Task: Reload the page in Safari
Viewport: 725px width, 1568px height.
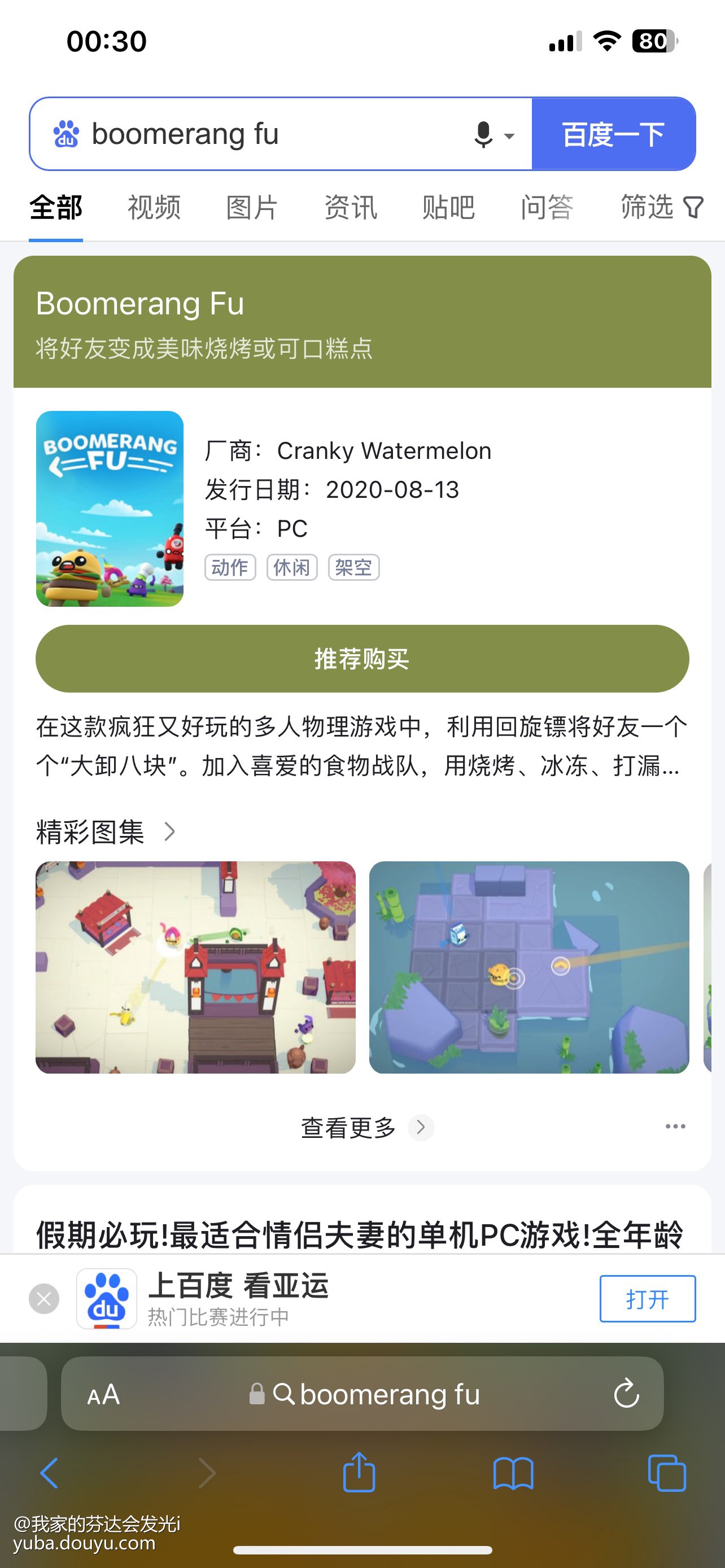Action: [626, 1394]
